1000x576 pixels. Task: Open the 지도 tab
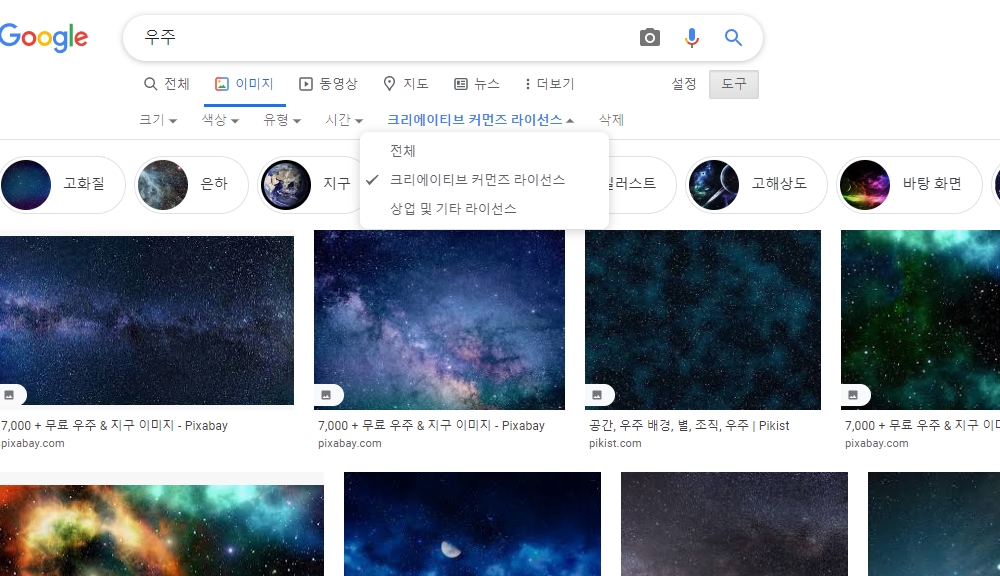coord(406,84)
